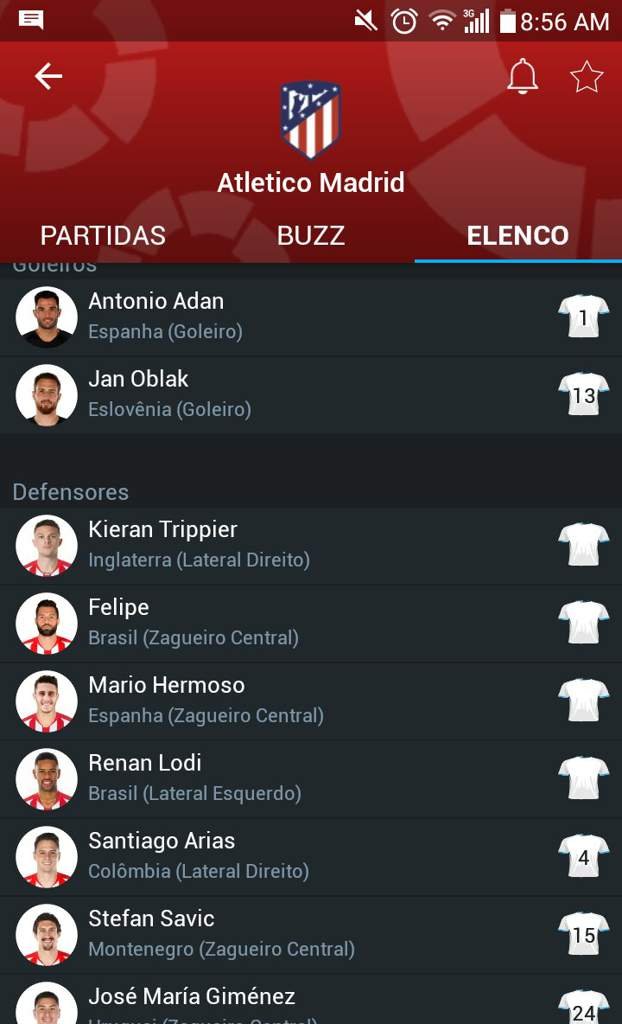622x1024 pixels.
Task: Open Antonio Adan's player profile
Action: [311, 317]
